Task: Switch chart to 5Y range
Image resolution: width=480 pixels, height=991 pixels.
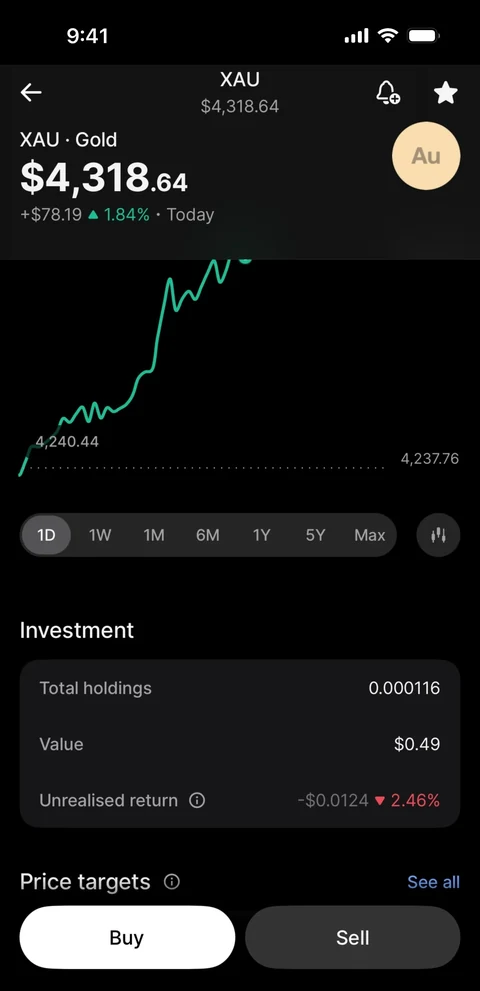Action: tap(315, 535)
